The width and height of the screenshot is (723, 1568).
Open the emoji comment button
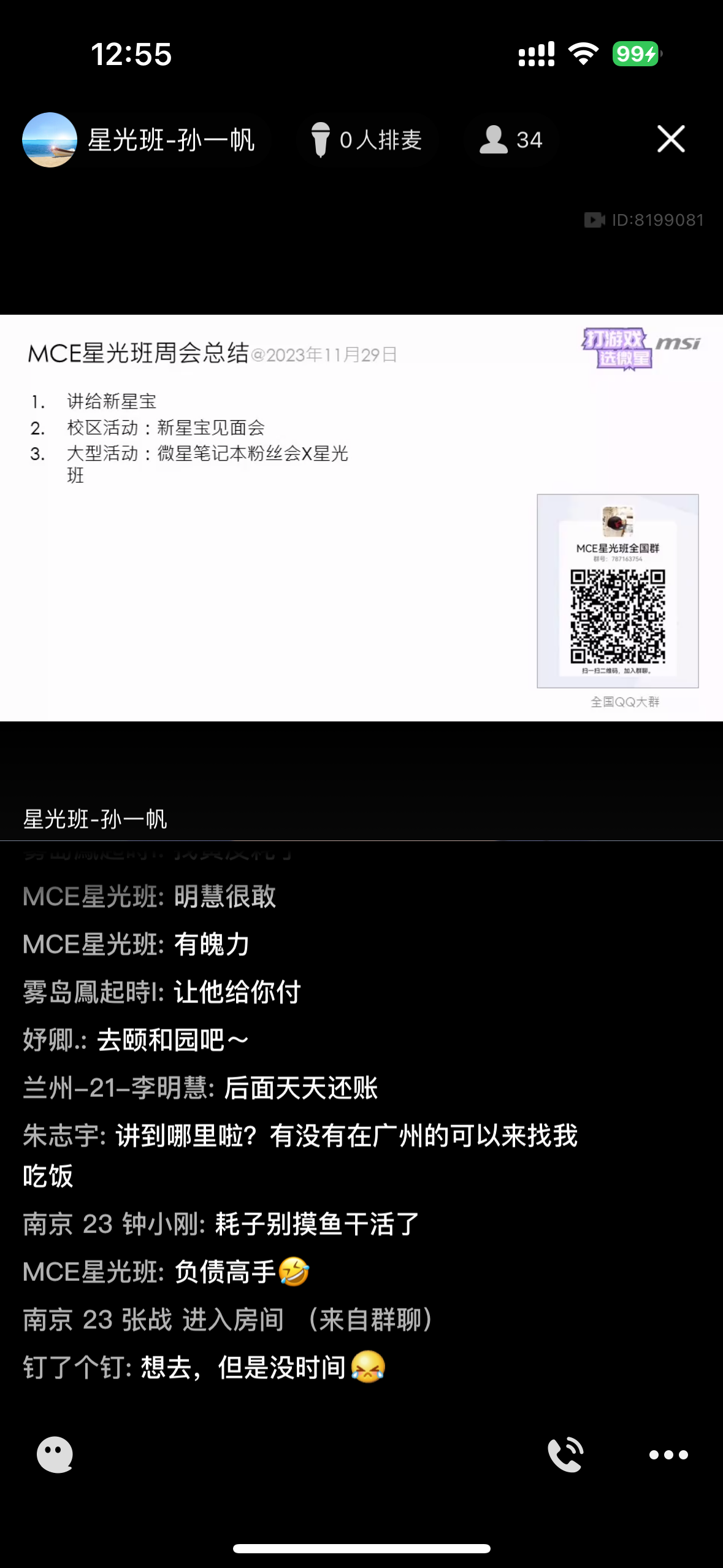(x=55, y=1454)
